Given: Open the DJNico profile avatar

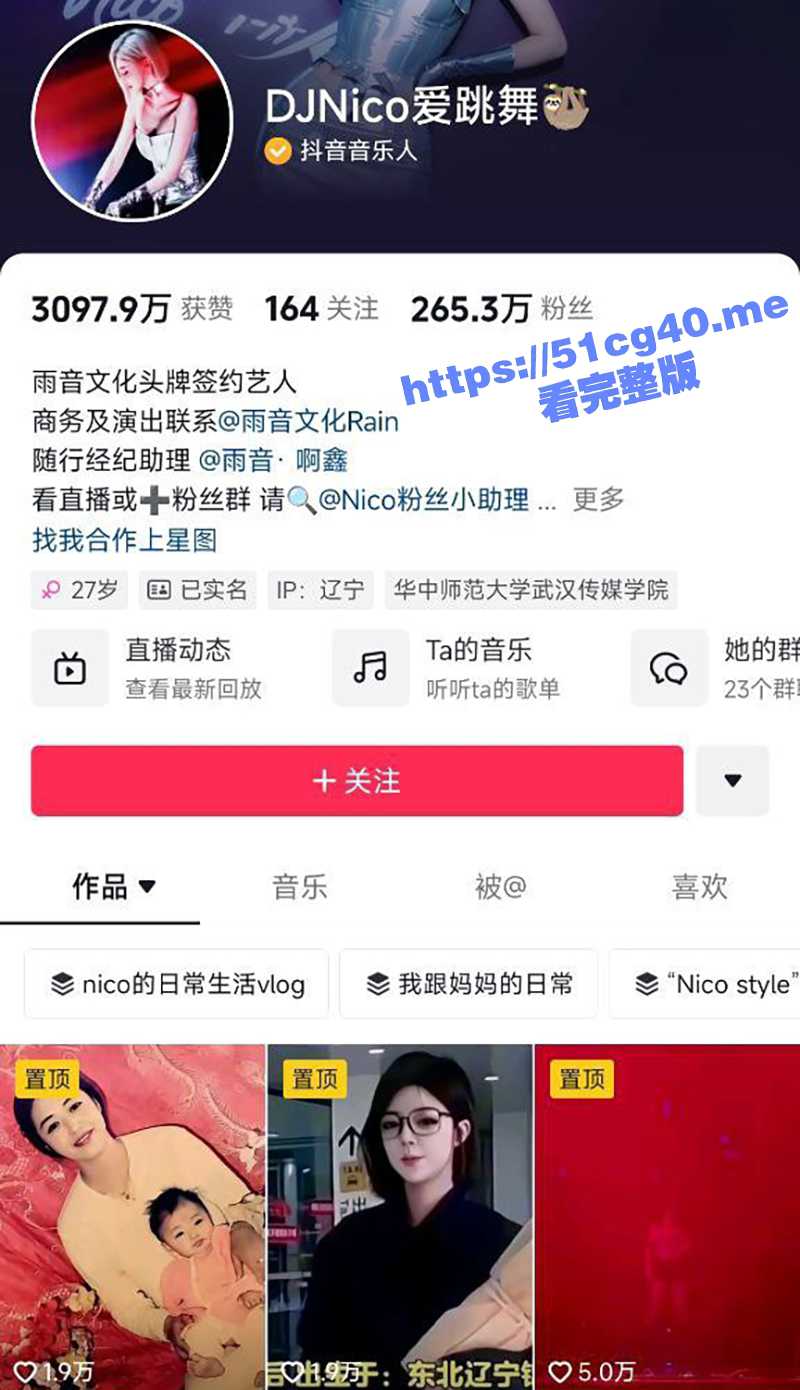Looking at the screenshot, I should (x=132, y=121).
